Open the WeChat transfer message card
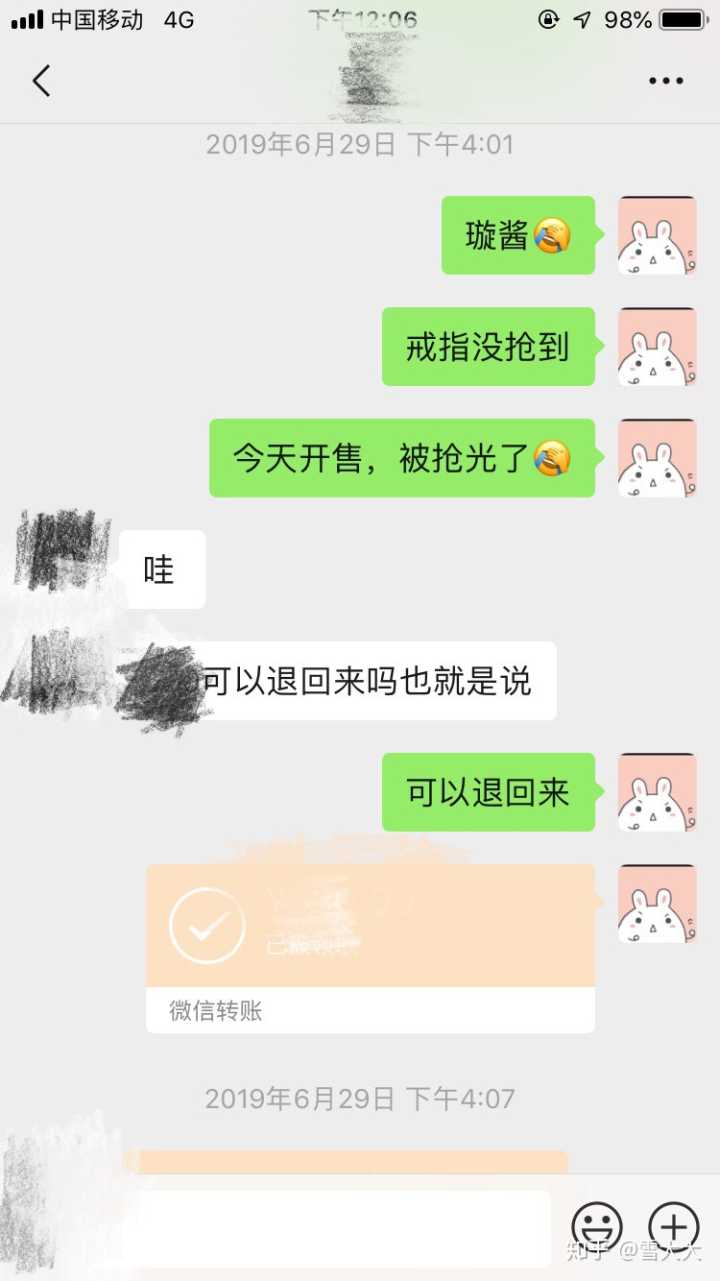 [x=370, y=946]
